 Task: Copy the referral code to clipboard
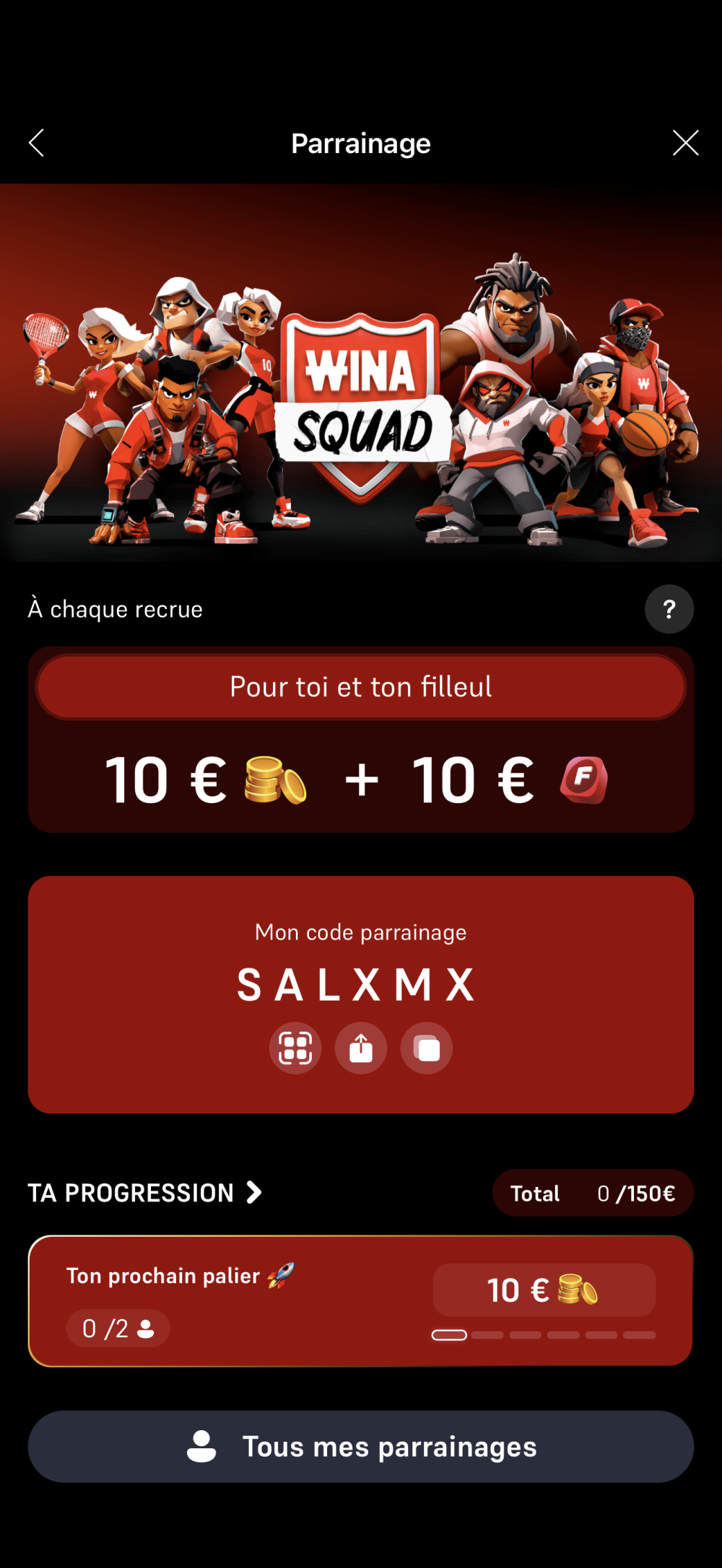tap(427, 1048)
